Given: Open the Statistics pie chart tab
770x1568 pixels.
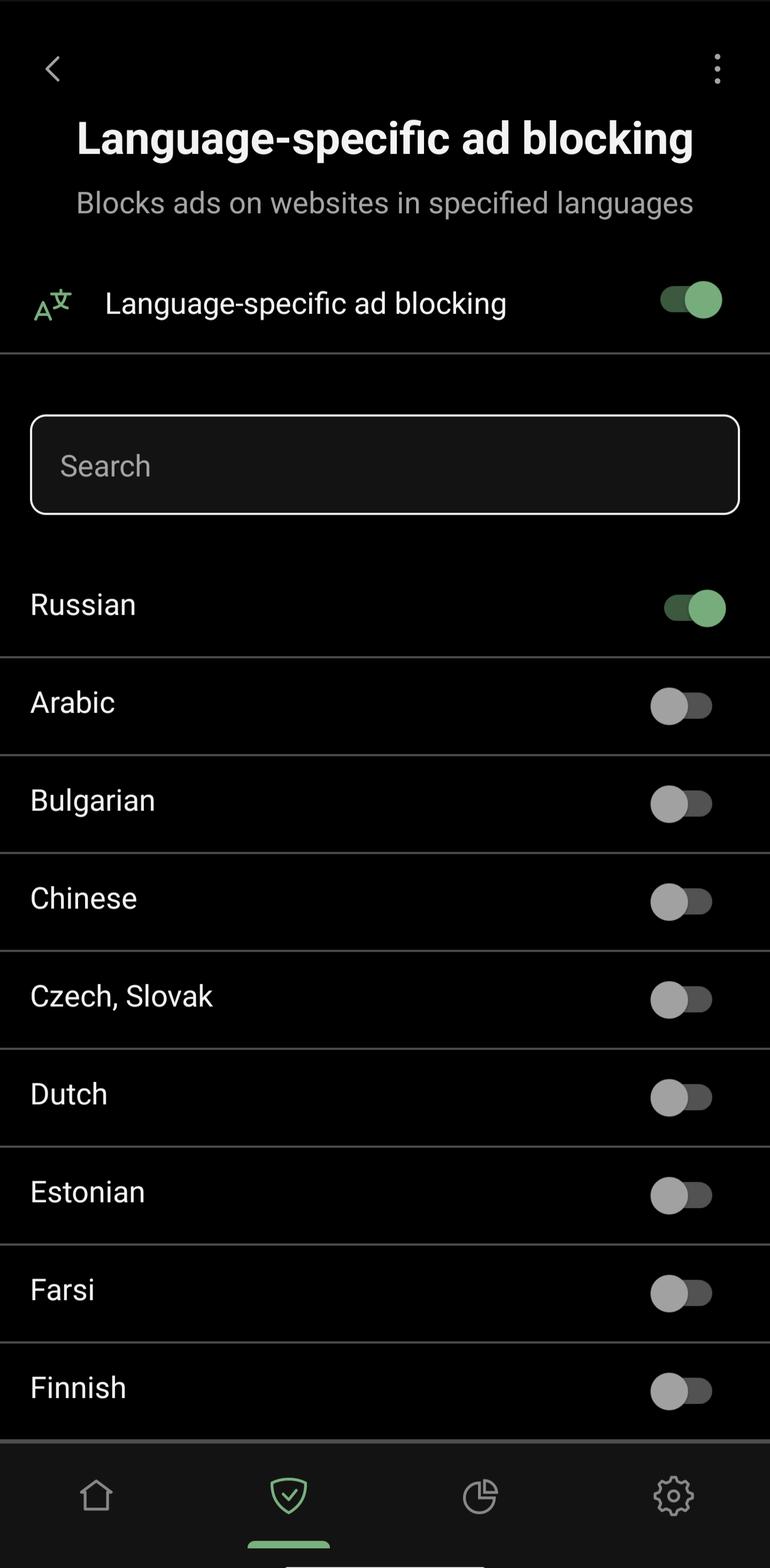Looking at the screenshot, I should click(x=481, y=1496).
